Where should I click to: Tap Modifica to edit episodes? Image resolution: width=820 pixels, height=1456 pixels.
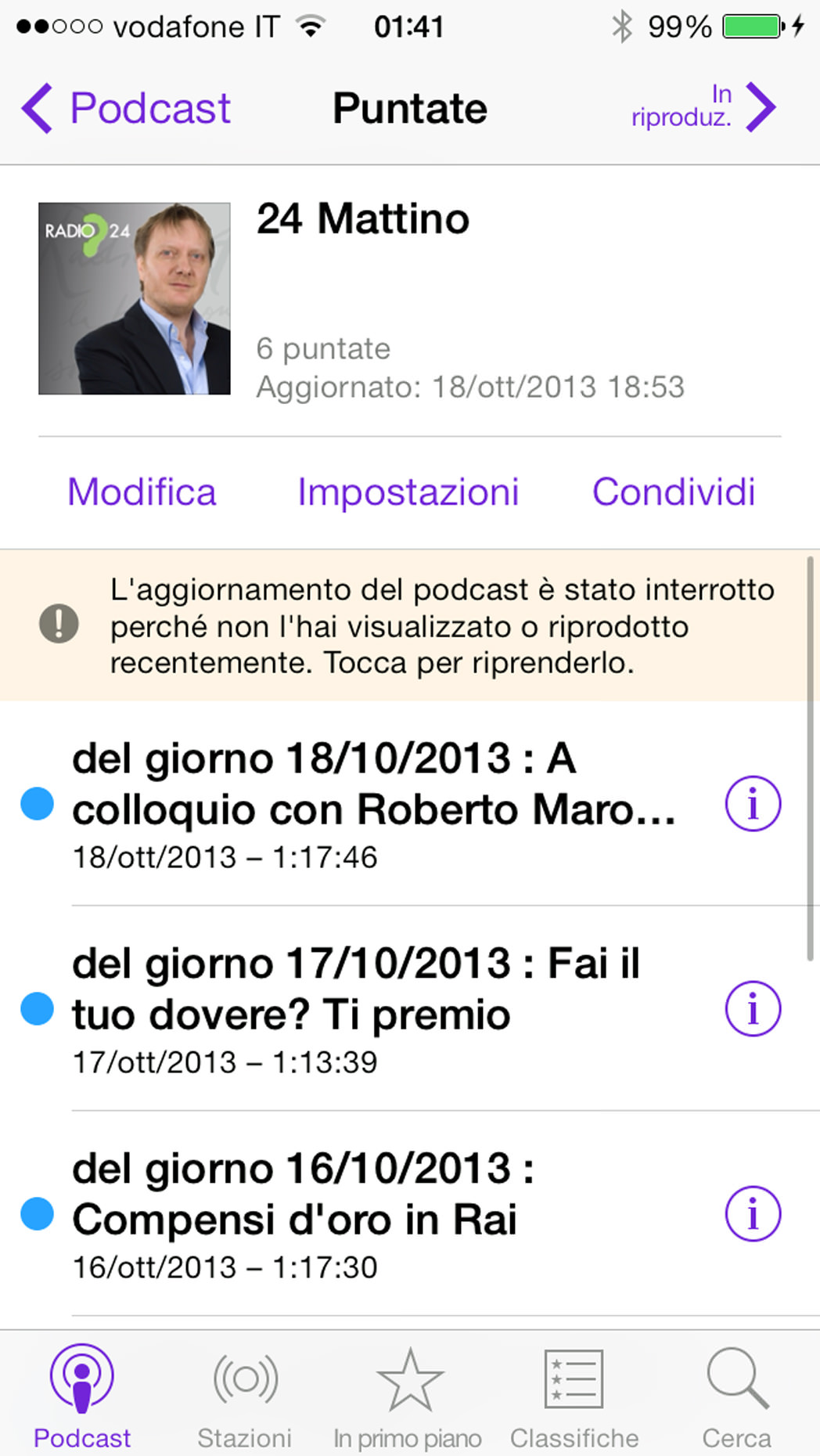pos(142,492)
